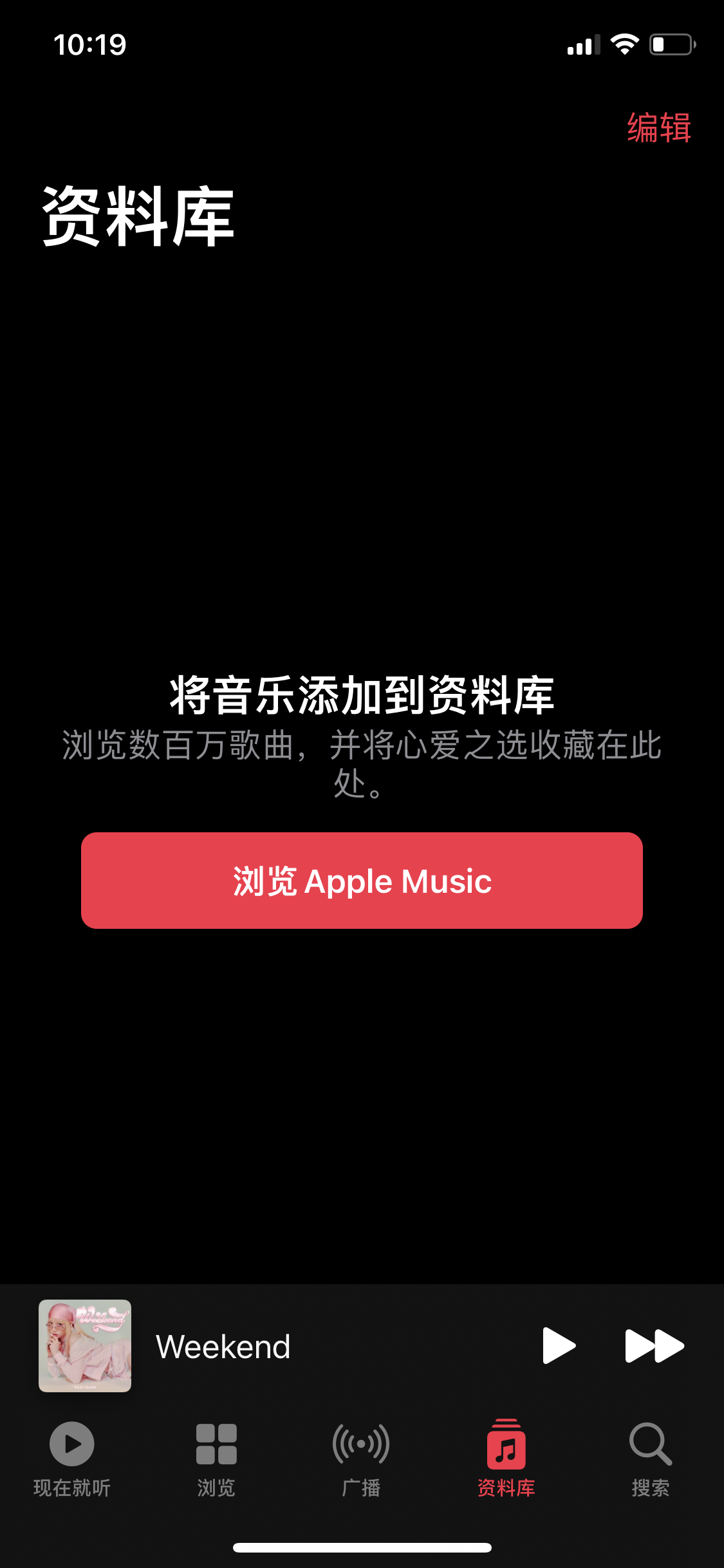The image size is (724, 1568).
Task: Go to the 广播 radio tab
Action: pyautogui.click(x=361, y=1458)
